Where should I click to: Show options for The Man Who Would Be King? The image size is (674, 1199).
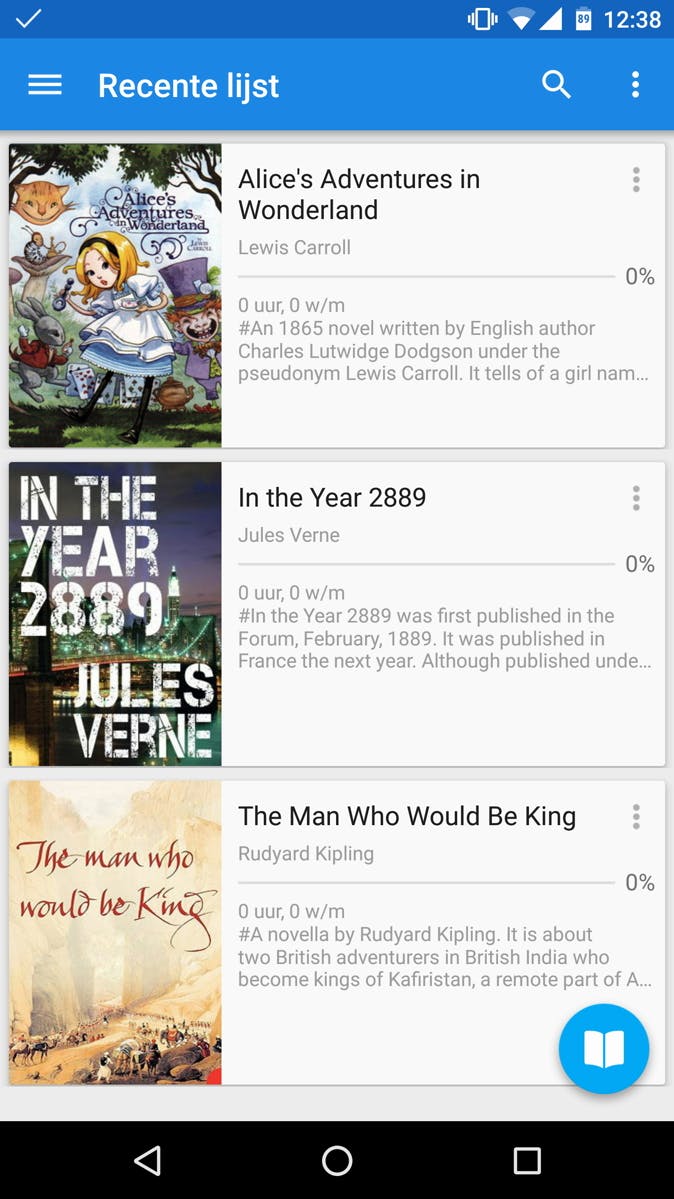tap(635, 817)
